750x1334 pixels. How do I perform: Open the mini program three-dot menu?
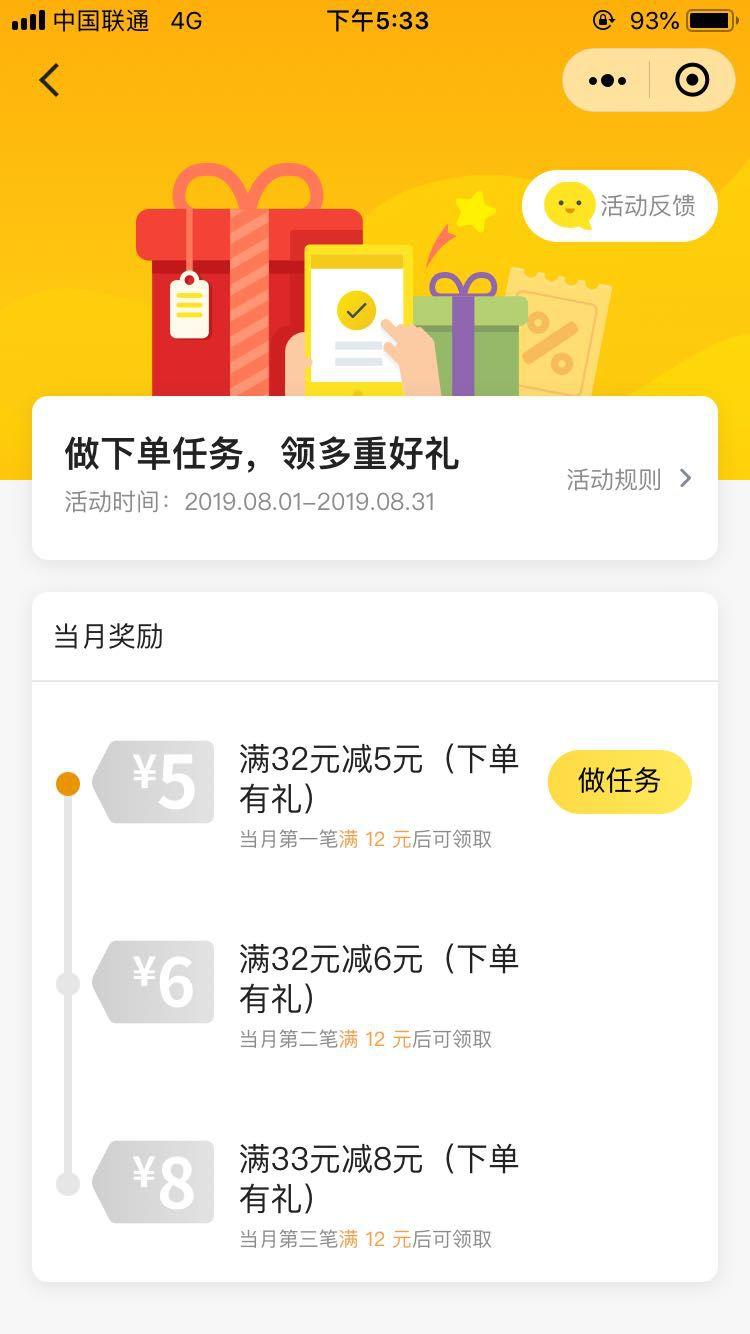click(x=607, y=80)
